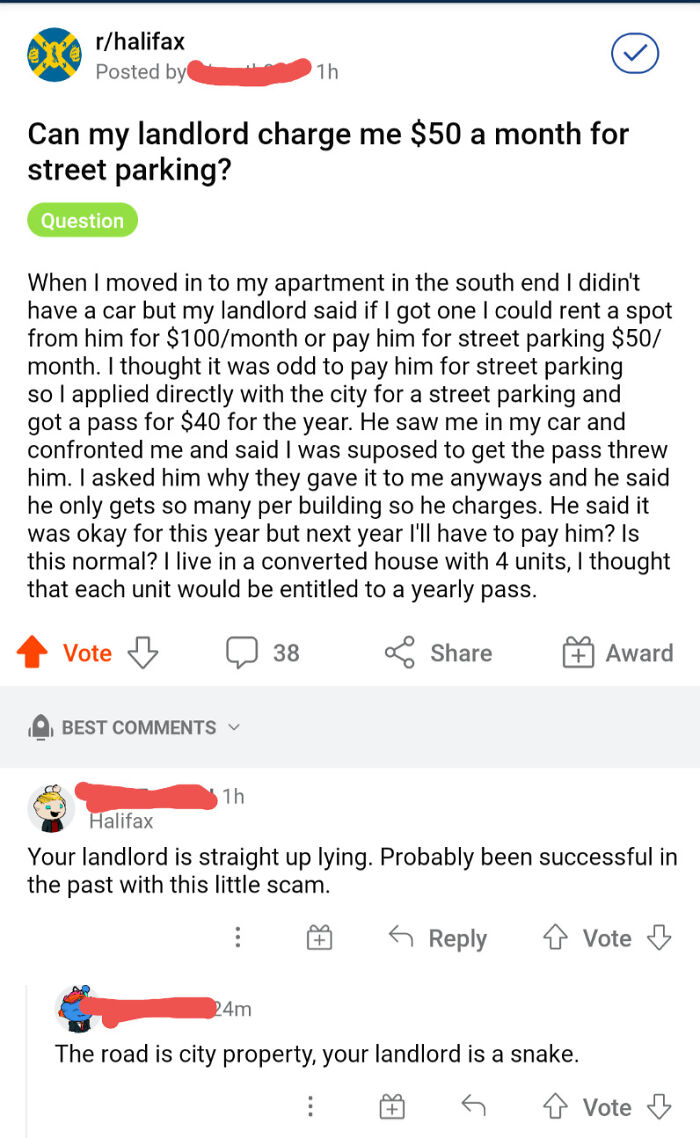Open overflow menu on the "straight up lying" comment
Screen dimensions: 700x1138
[x=238, y=938]
